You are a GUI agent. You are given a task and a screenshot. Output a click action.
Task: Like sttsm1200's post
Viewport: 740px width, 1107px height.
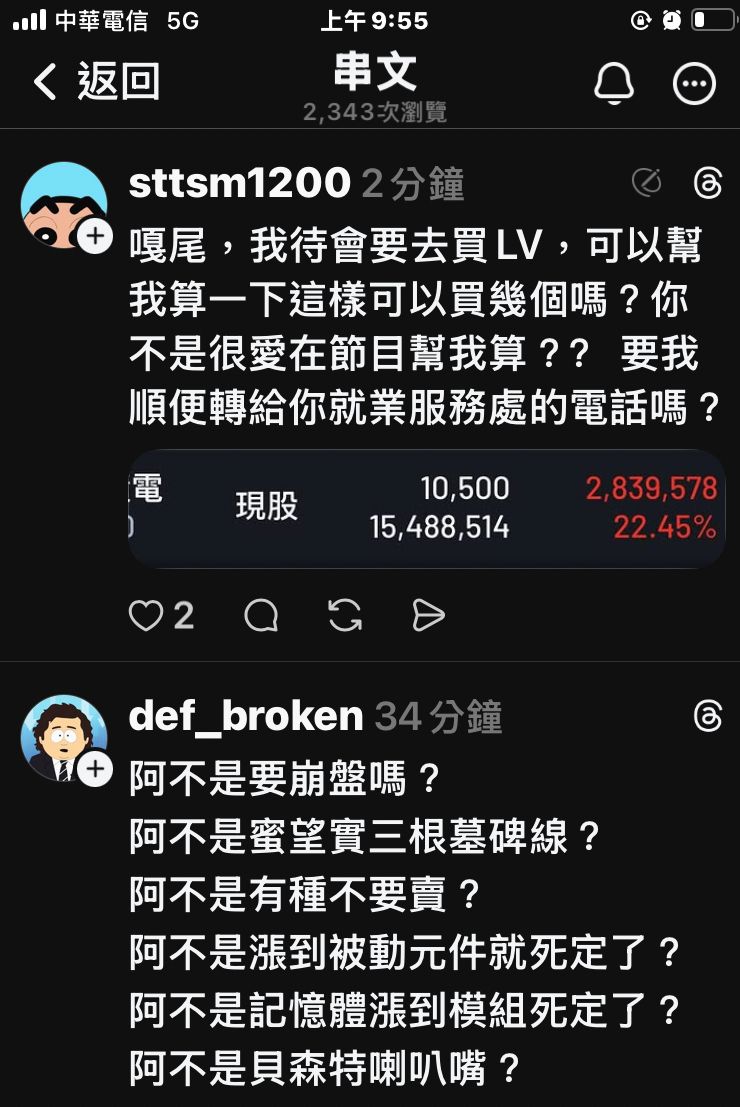146,616
